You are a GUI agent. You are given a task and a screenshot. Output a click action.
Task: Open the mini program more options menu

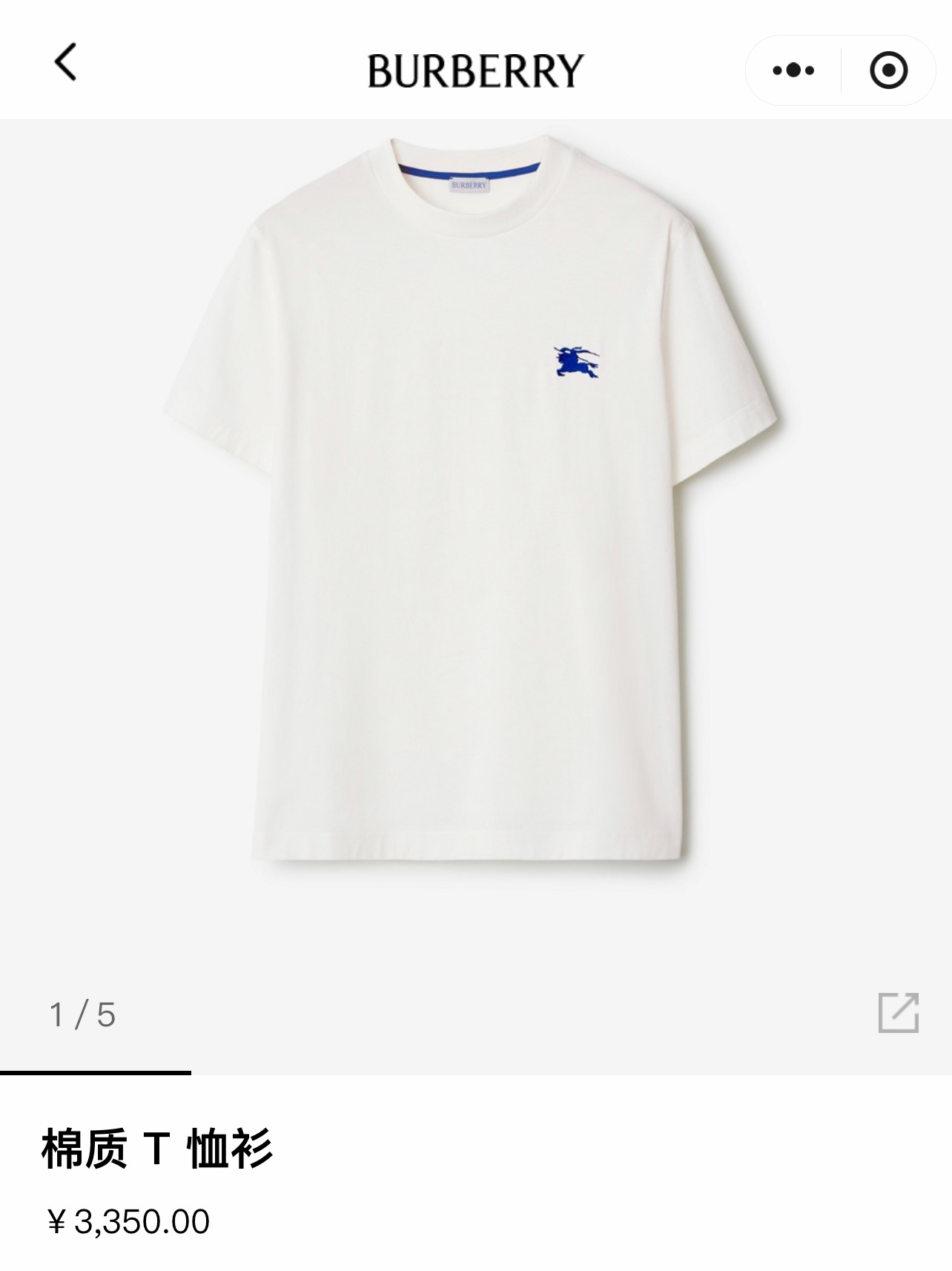(x=793, y=70)
